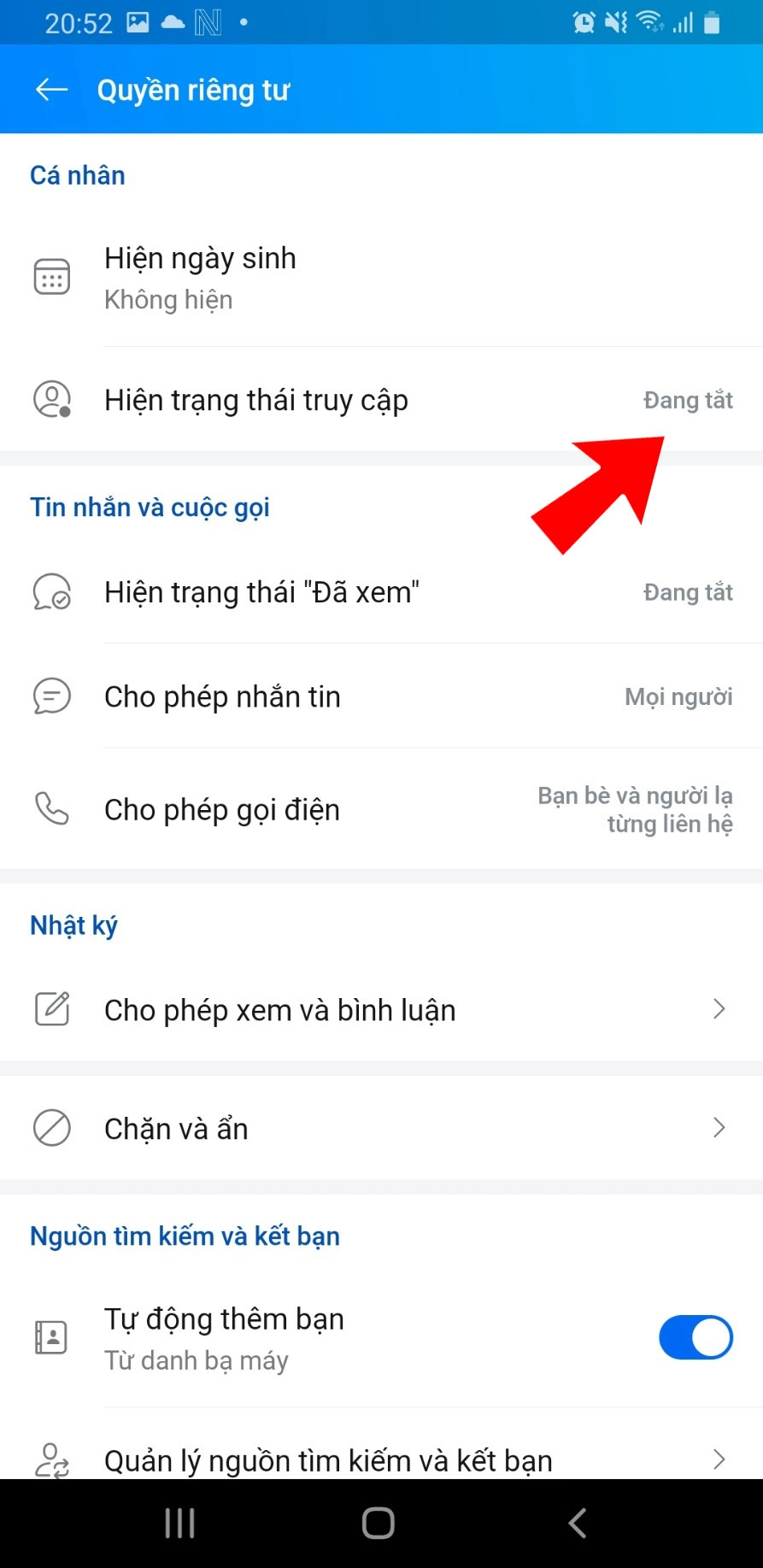Click the phone icon beside Cho phép gọi điện
The height and width of the screenshot is (1568, 763).
(51, 809)
